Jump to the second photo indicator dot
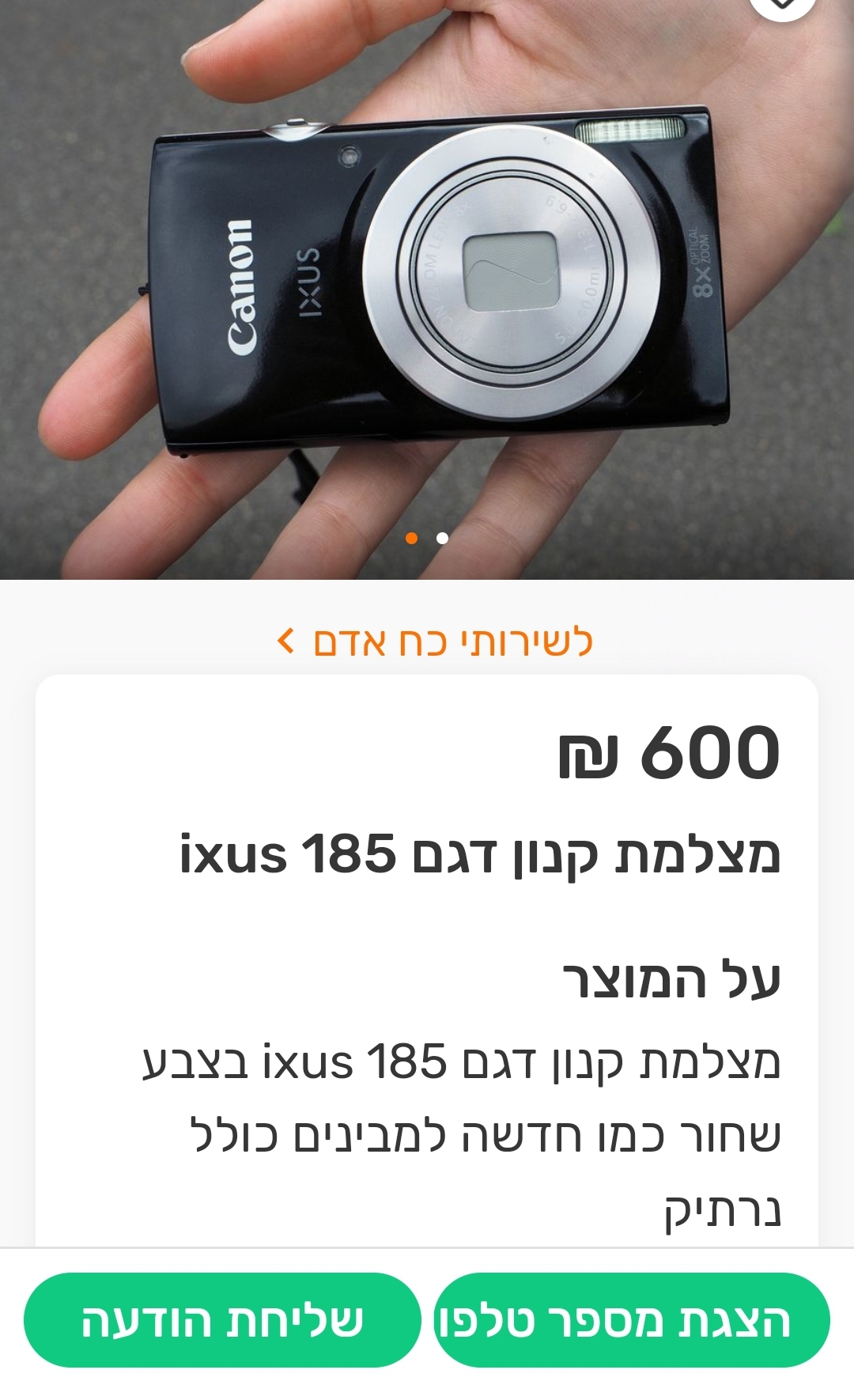 tap(442, 538)
